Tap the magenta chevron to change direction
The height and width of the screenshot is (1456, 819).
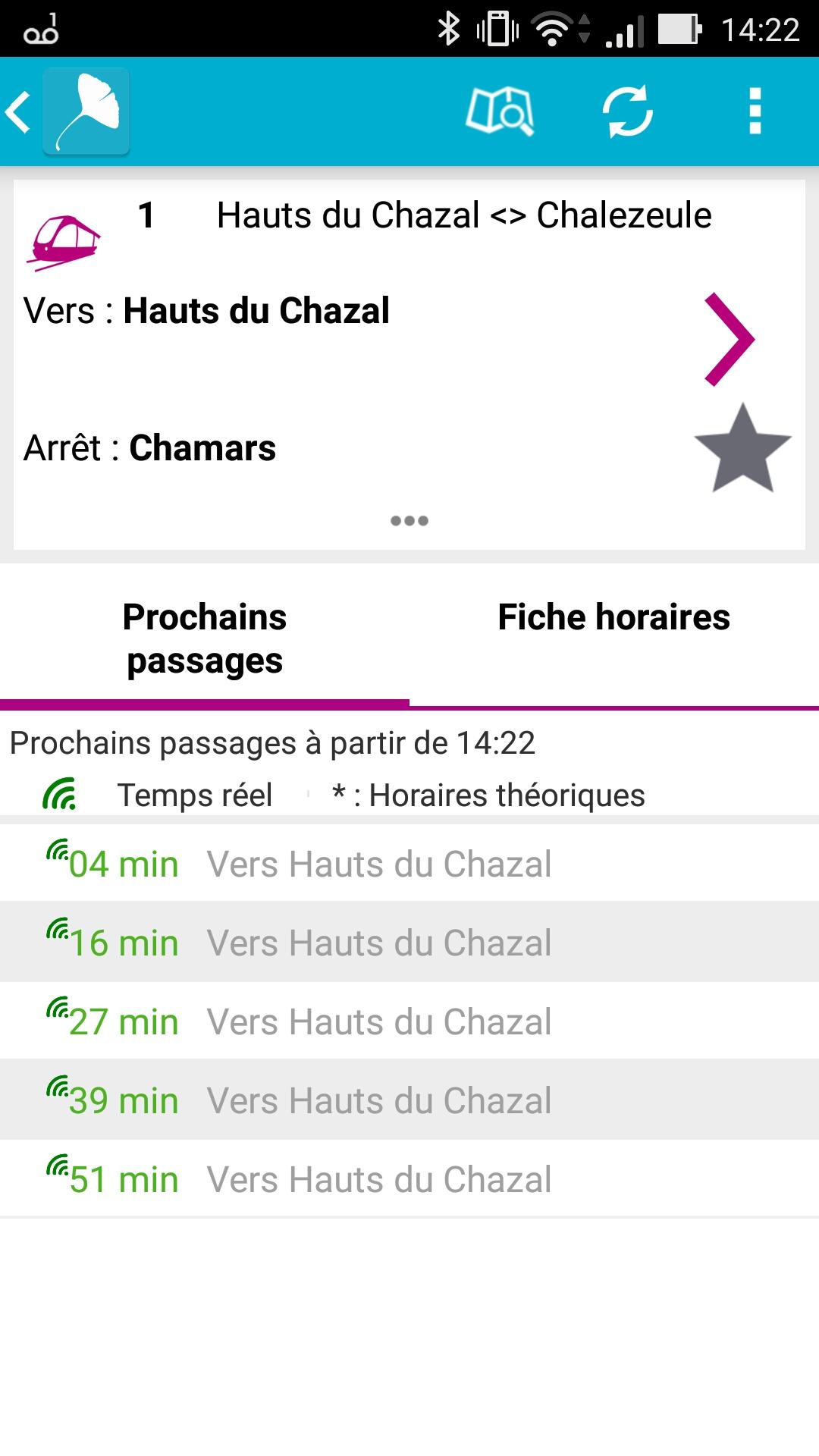point(729,339)
